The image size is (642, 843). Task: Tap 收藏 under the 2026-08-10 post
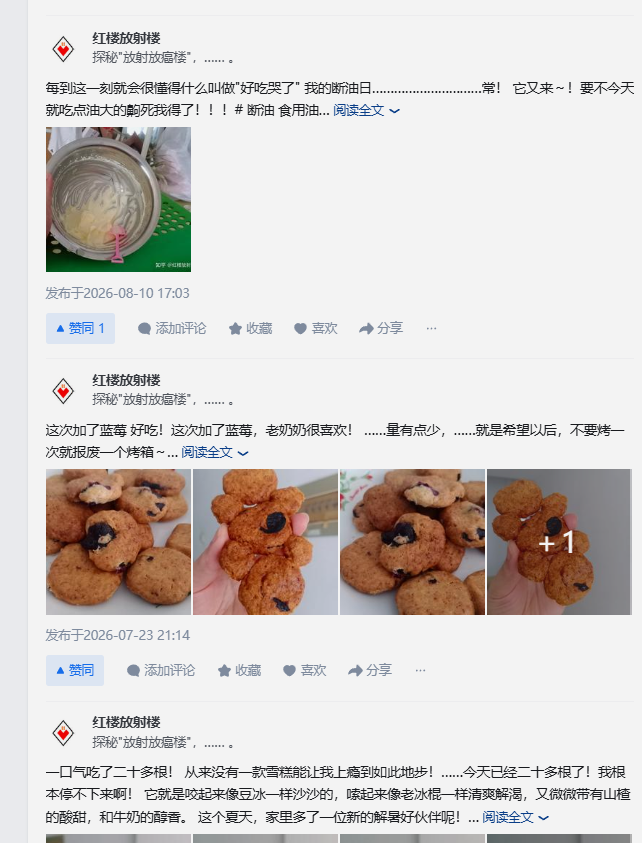coord(251,328)
